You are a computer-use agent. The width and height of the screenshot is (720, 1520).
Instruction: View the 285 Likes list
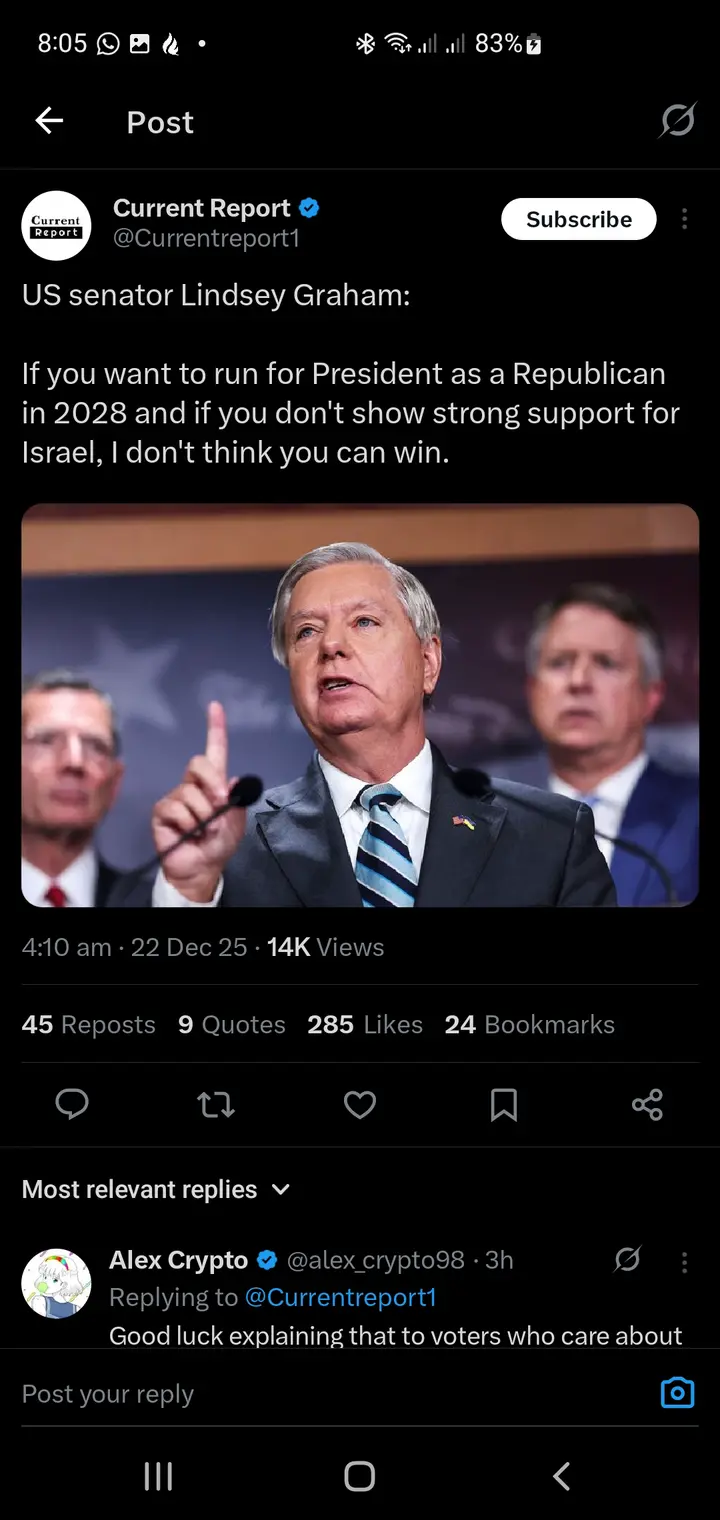coord(365,1025)
